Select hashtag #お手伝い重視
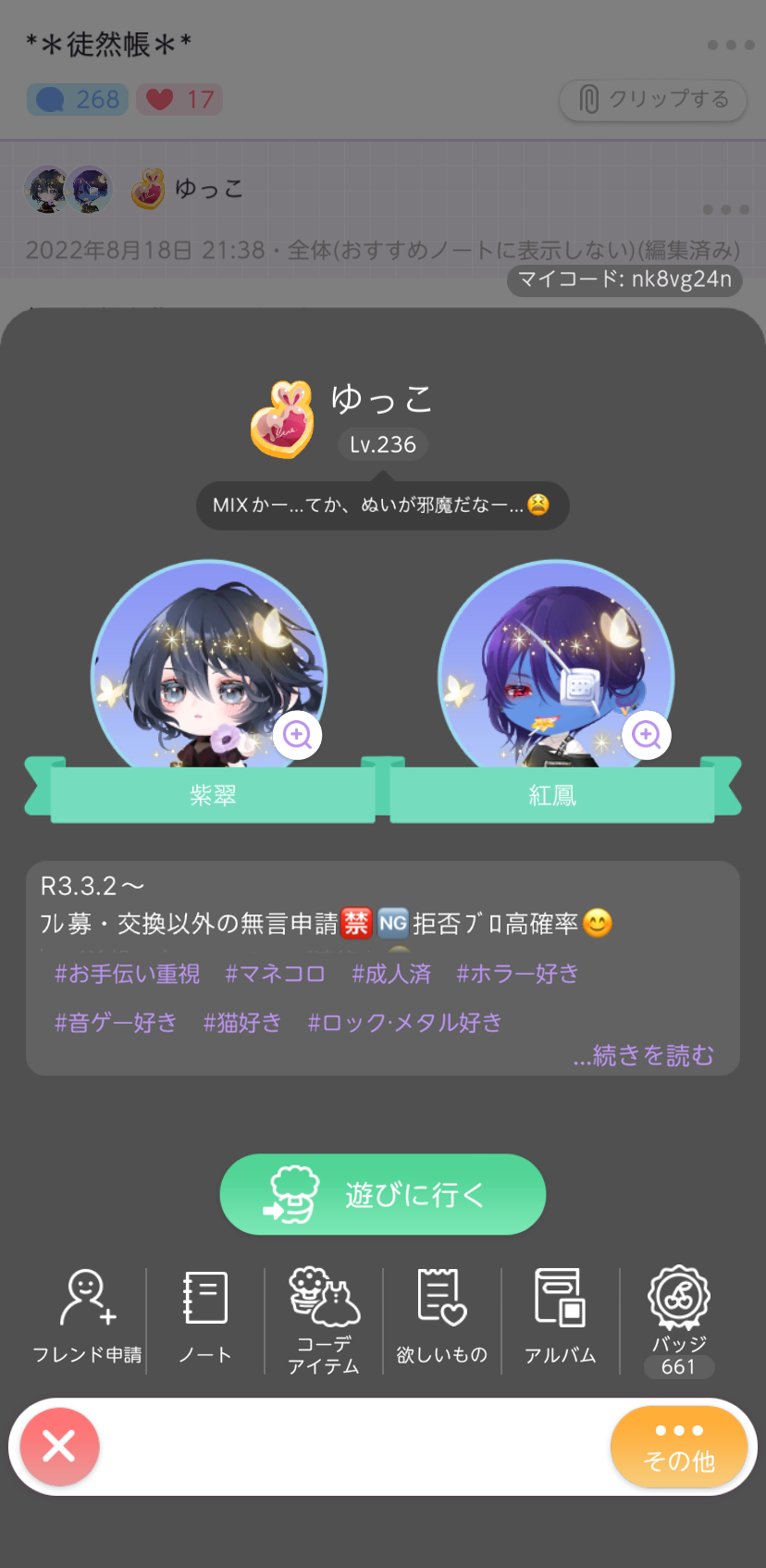Viewport: 766px width, 1568px height. 128,974
